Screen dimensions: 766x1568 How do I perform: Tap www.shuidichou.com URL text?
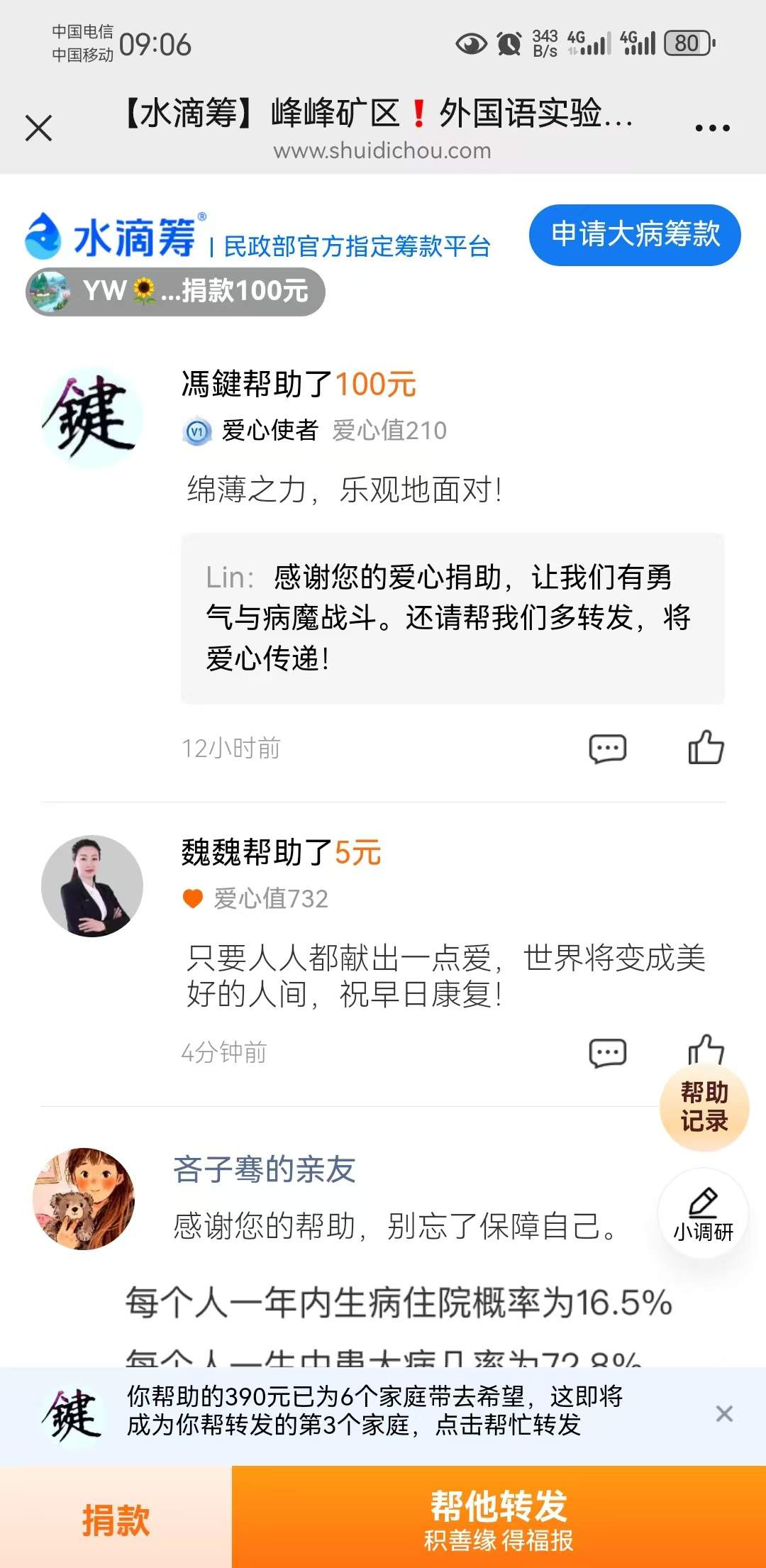pos(382,151)
